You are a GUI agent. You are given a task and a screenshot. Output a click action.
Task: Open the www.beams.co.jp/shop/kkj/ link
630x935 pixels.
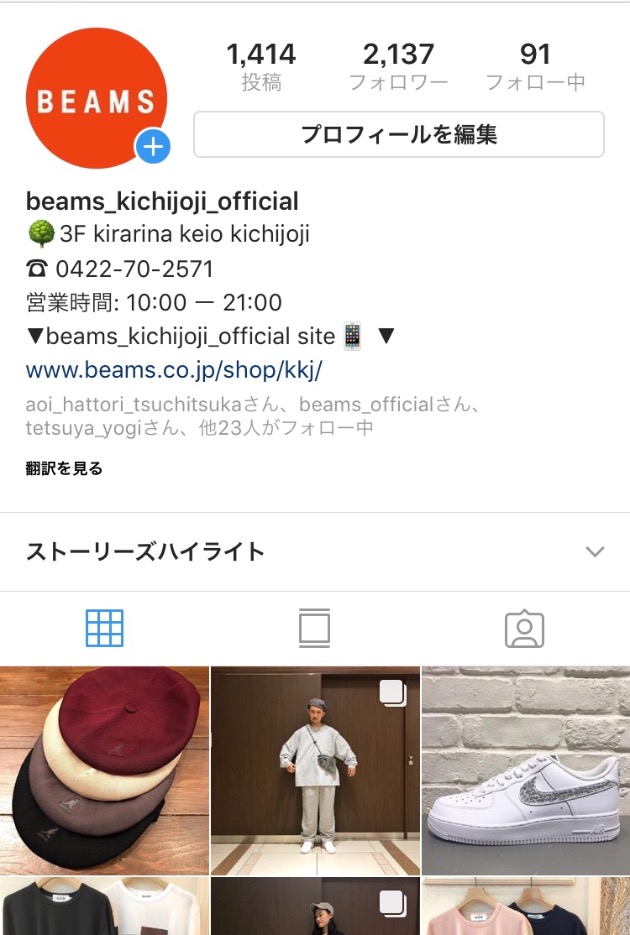174,370
